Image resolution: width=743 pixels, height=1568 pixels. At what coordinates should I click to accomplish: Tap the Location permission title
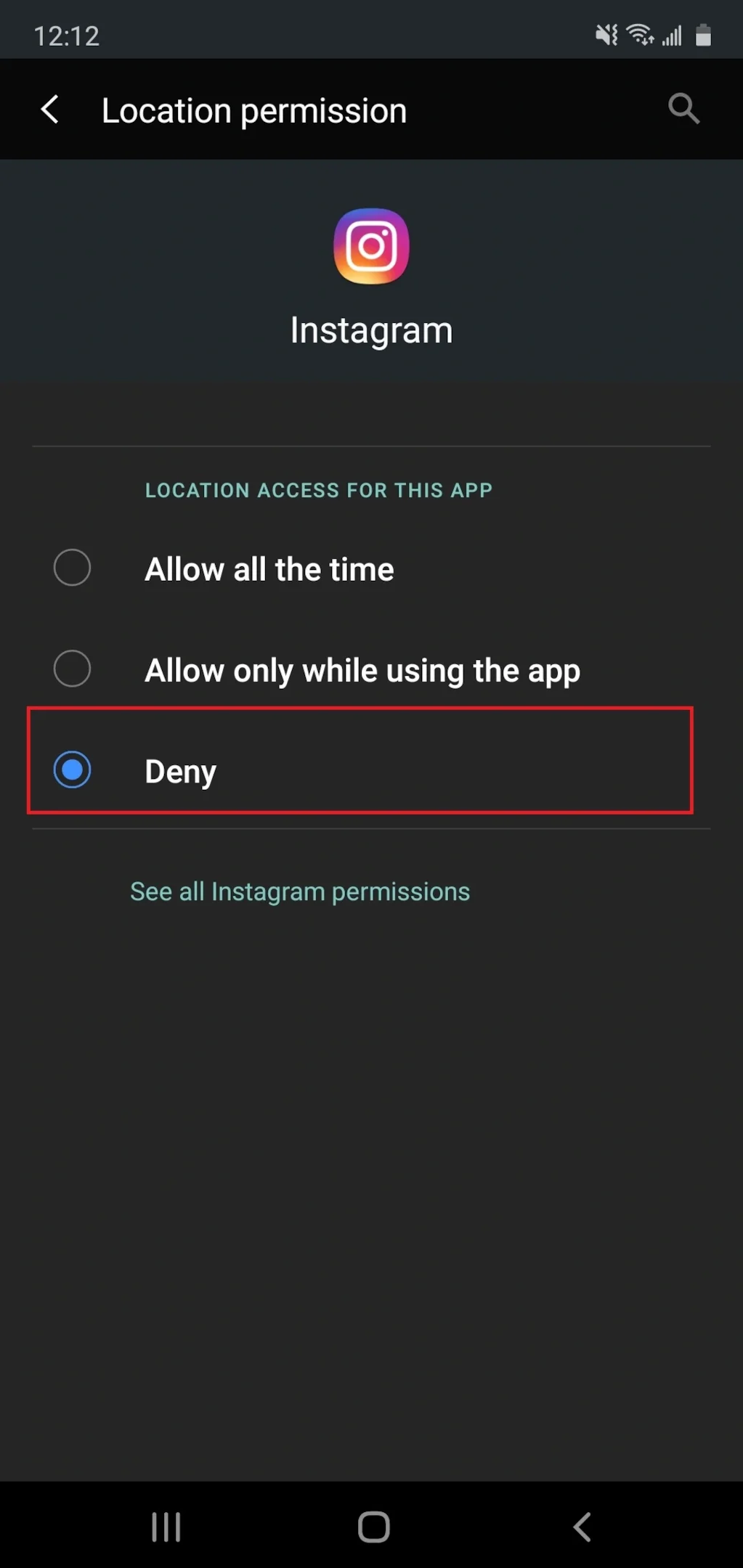[x=253, y=109]
